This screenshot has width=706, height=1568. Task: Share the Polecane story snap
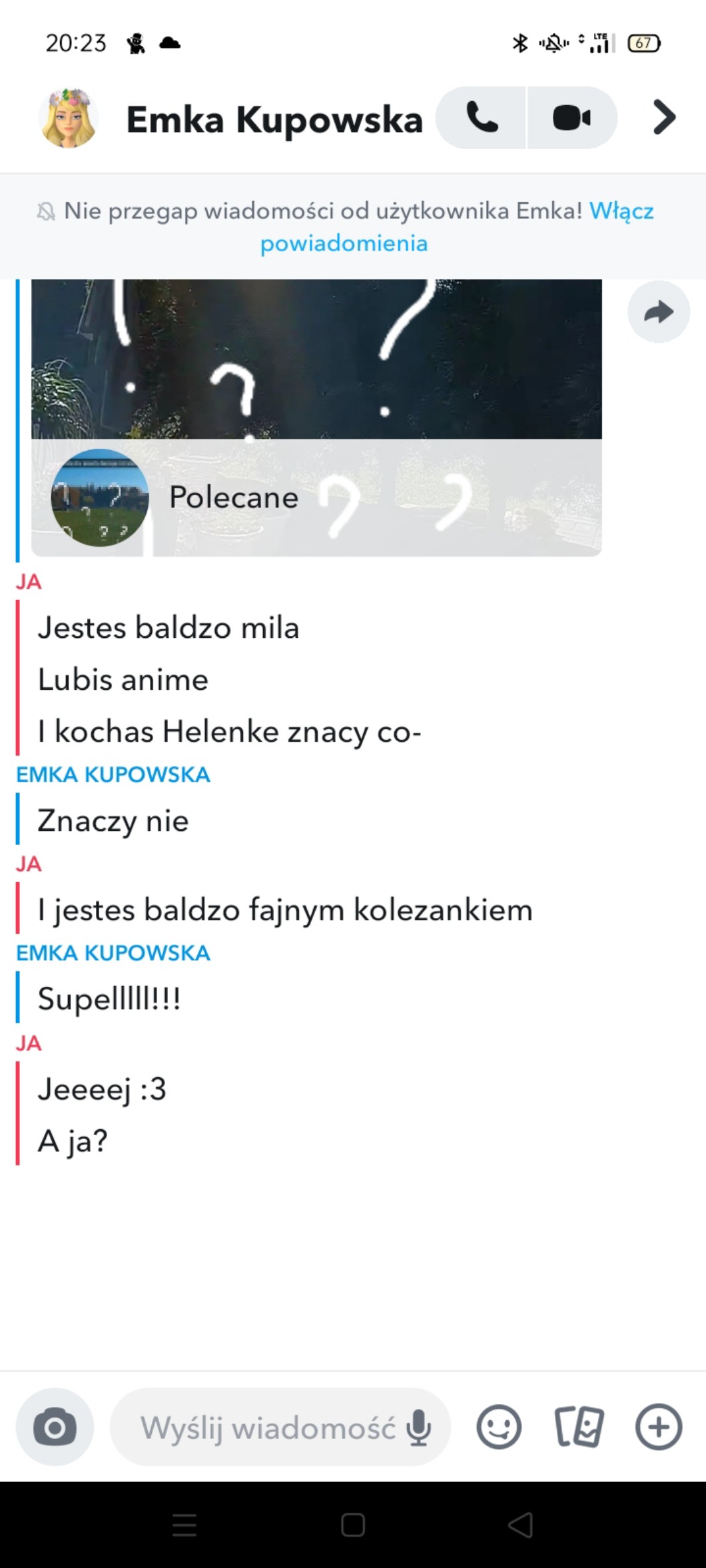[x=658, y=312]
